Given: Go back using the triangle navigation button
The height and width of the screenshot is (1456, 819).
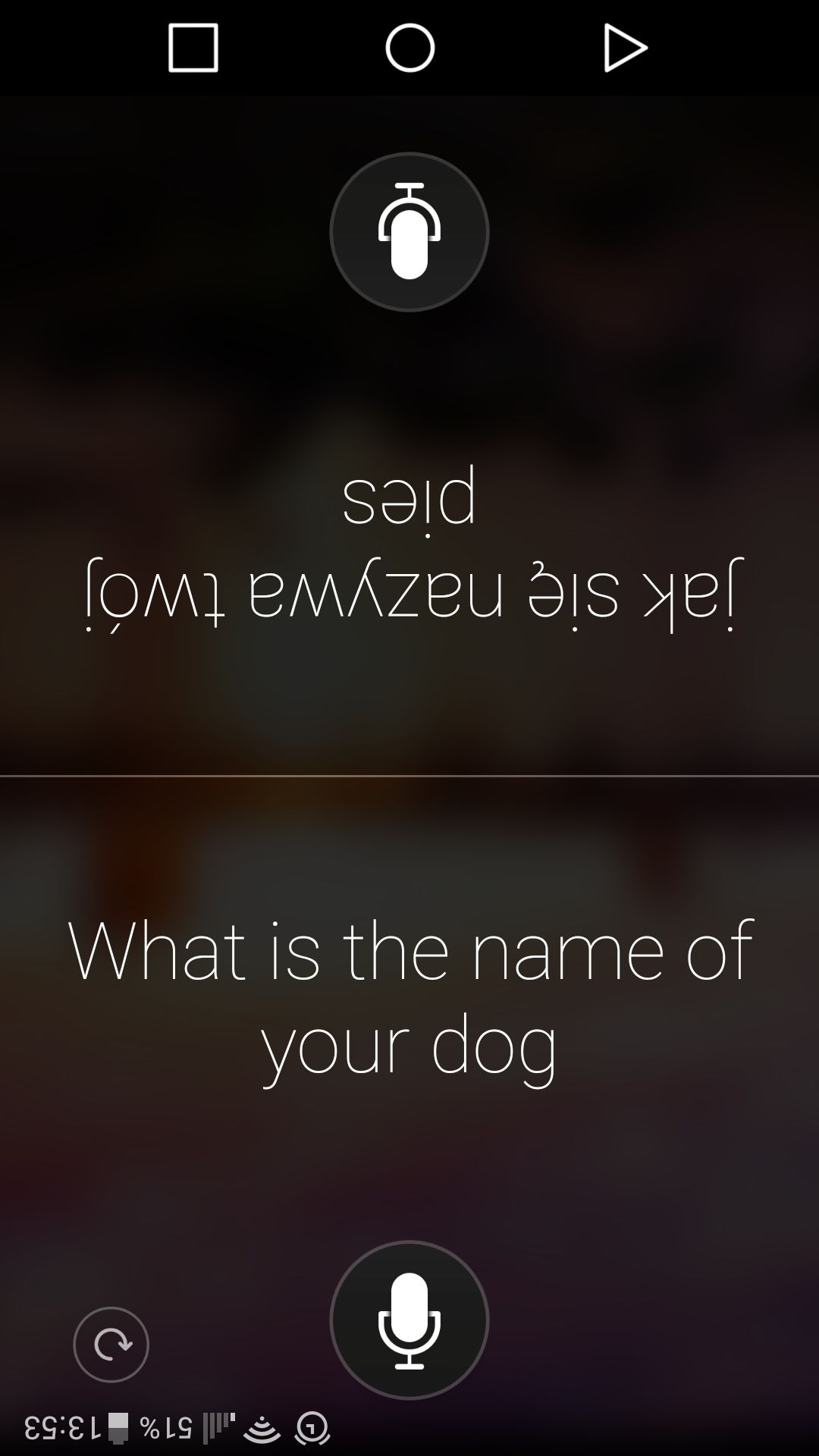Looking at the screenshot, I should [625, 48].
